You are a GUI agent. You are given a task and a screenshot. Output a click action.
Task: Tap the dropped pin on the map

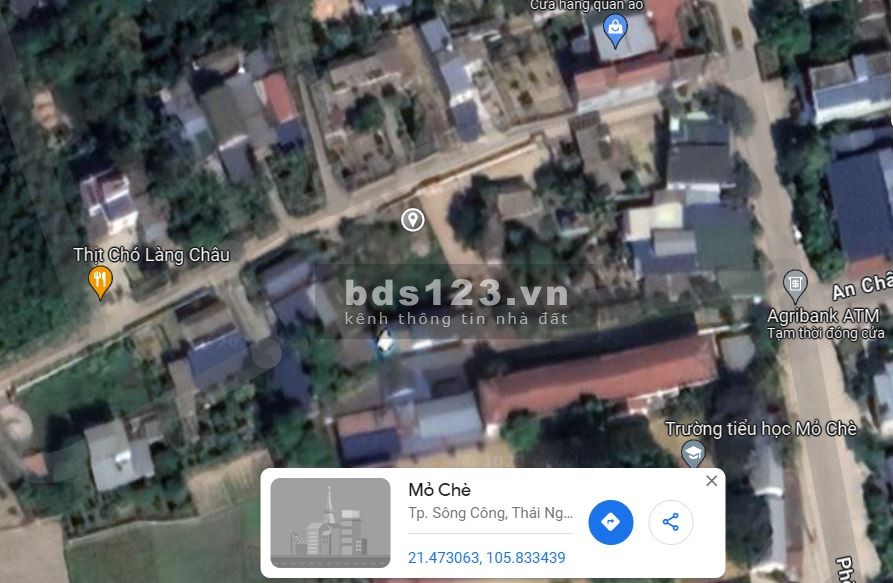pyautogui.click(x=412, y=220)
